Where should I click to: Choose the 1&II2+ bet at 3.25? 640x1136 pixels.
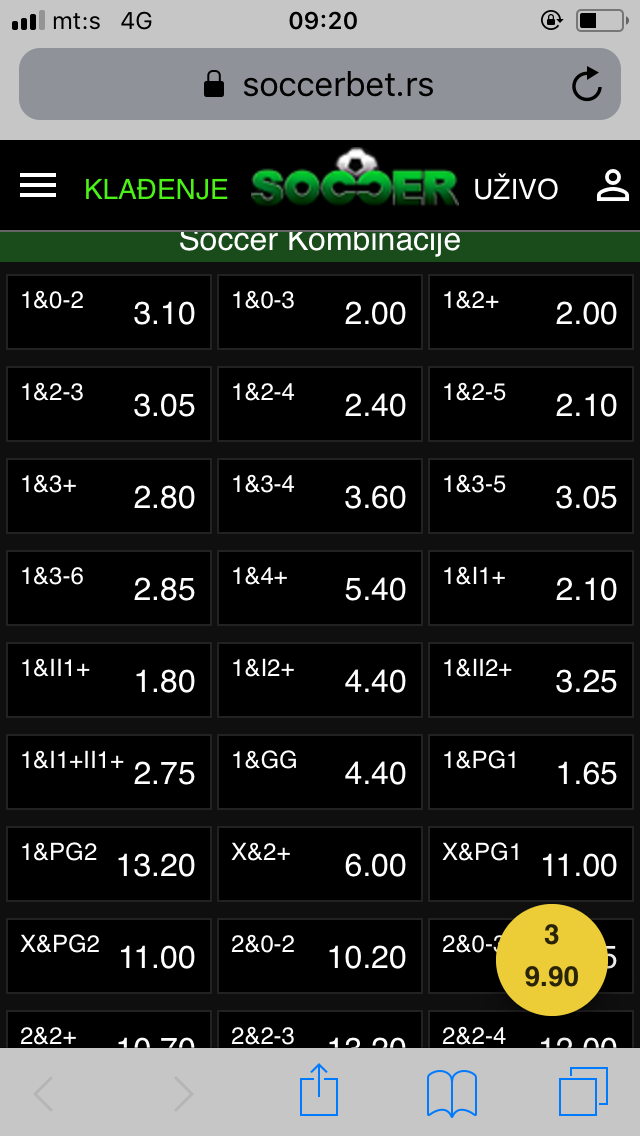(531, 680)
